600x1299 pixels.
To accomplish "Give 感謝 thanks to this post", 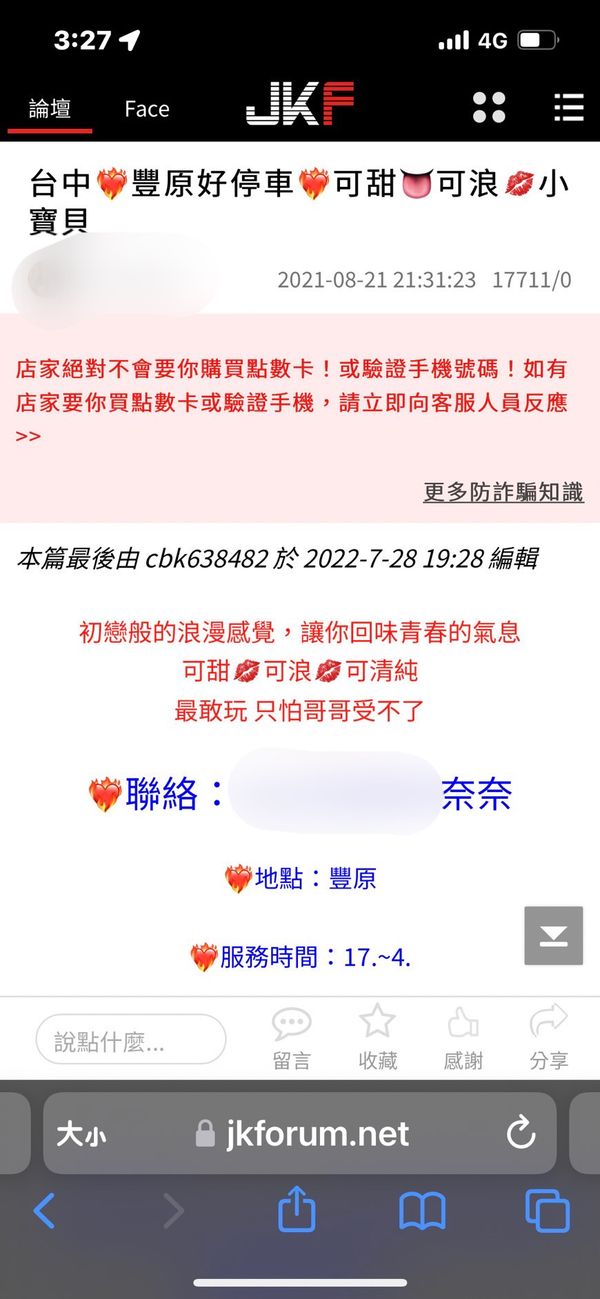I will pos(463,1039).
